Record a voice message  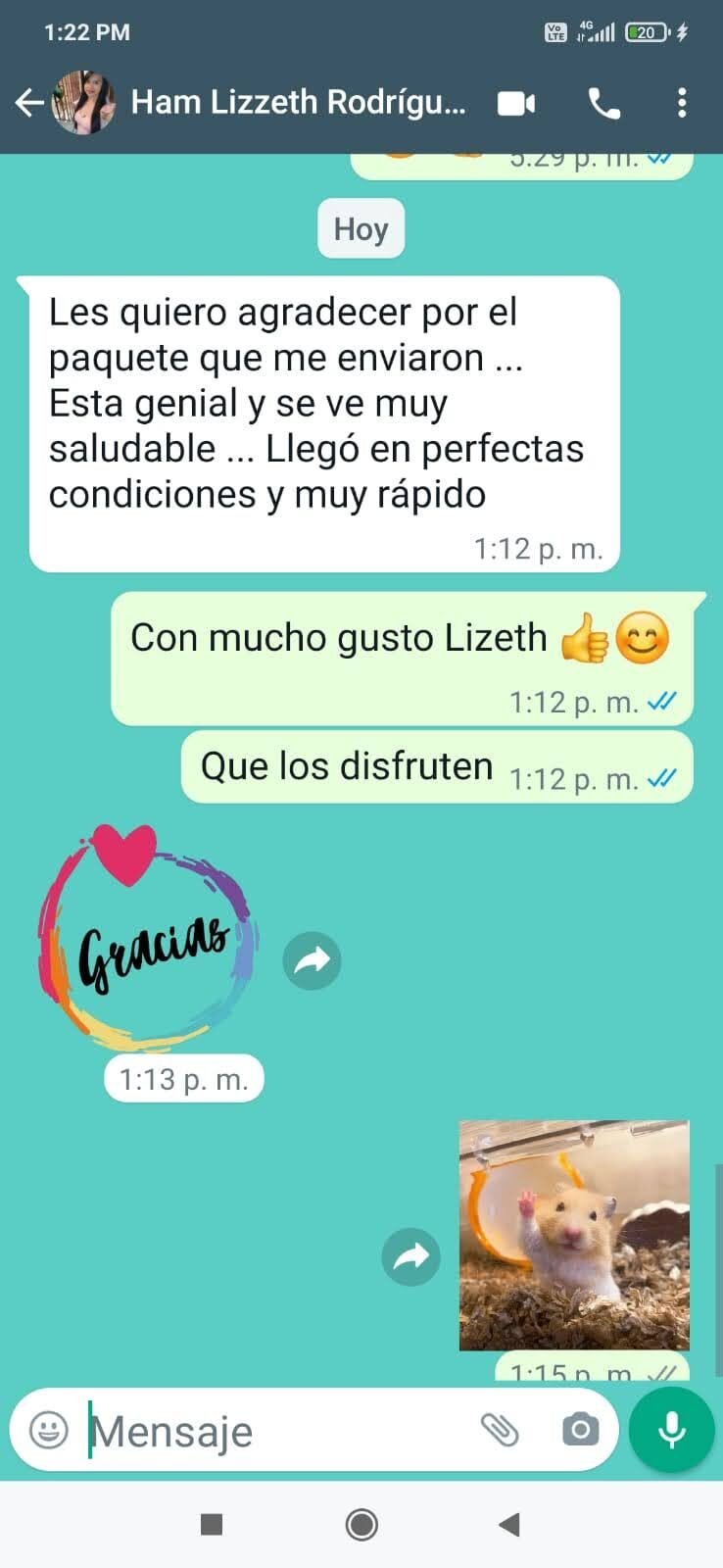click(x=672, y=1430)
